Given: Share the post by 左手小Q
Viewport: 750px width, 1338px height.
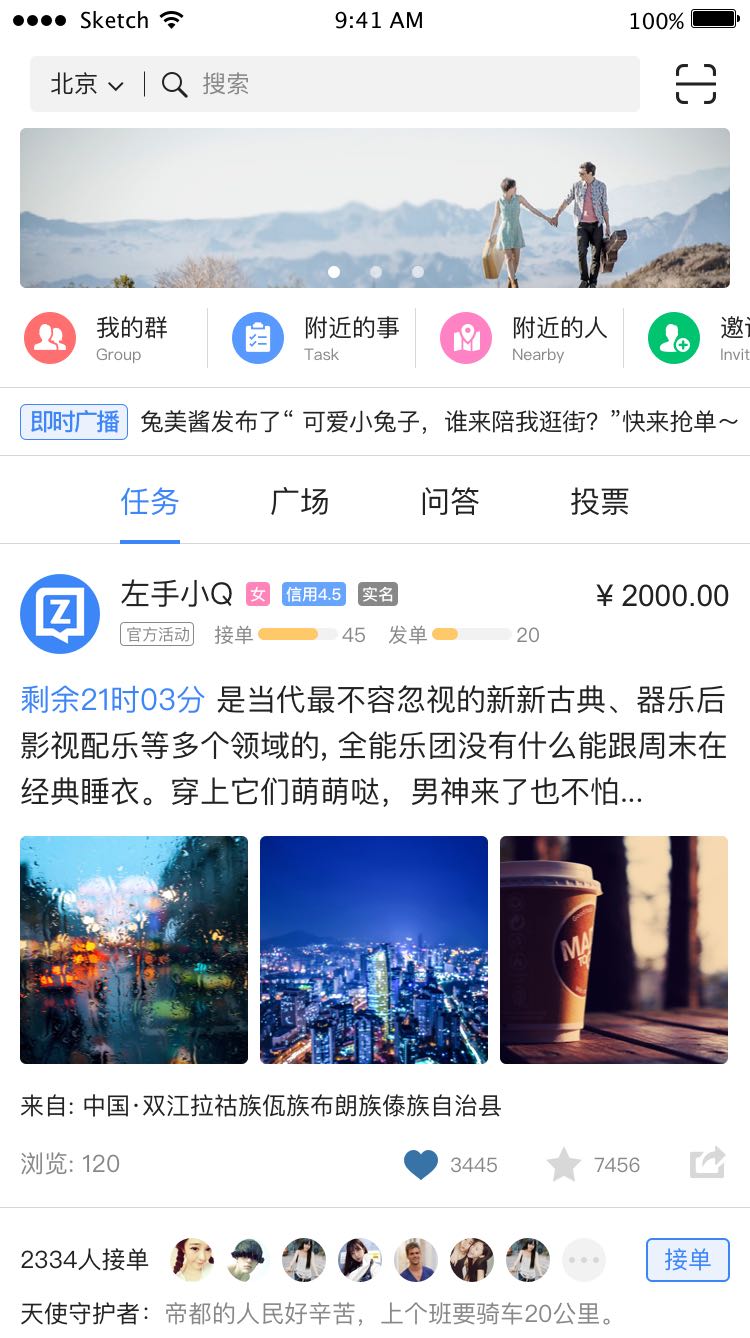Looking at the screenshot, I should point(707,1163).
